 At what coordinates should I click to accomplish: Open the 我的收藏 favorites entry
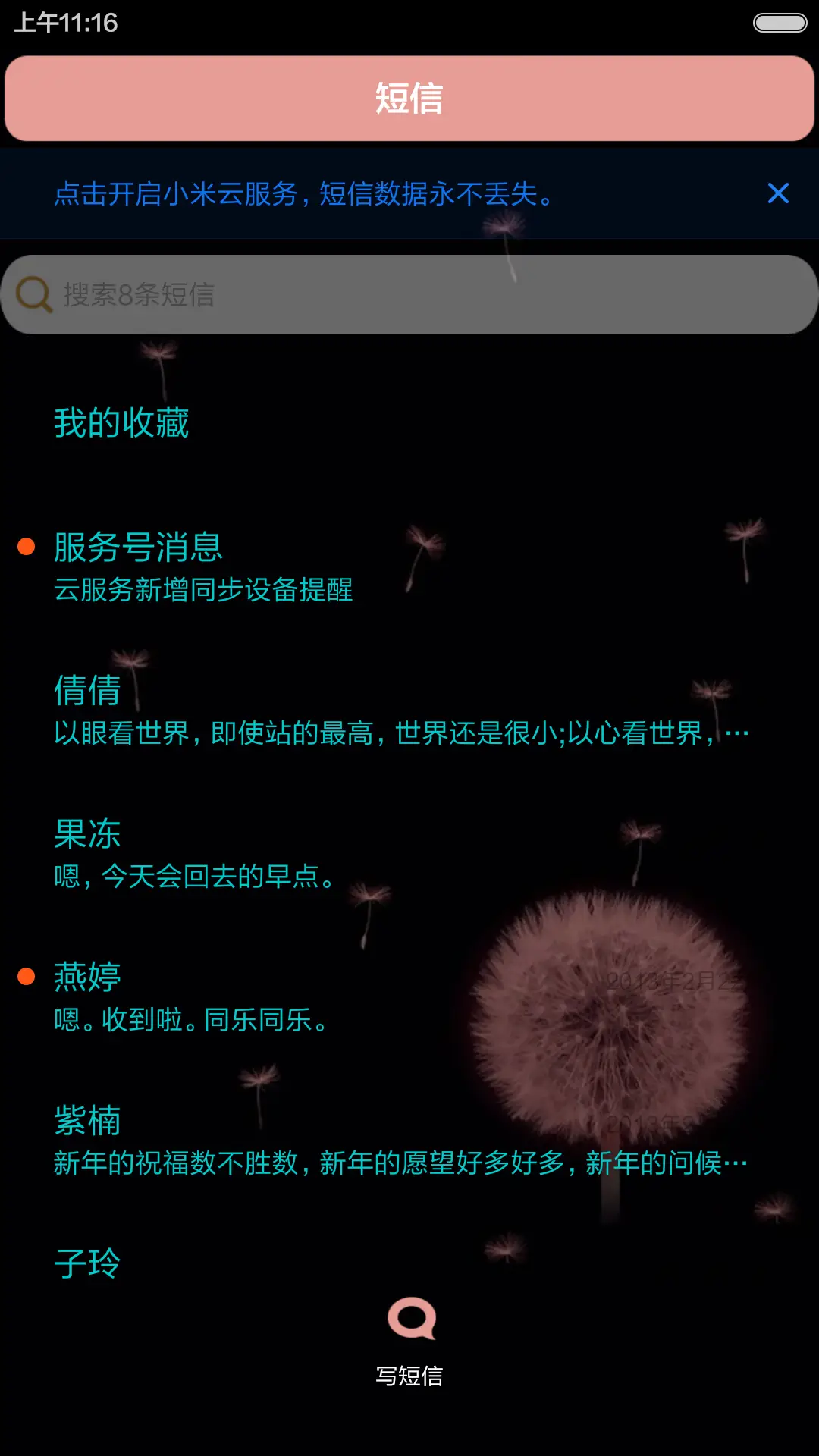tap(121, 423)
